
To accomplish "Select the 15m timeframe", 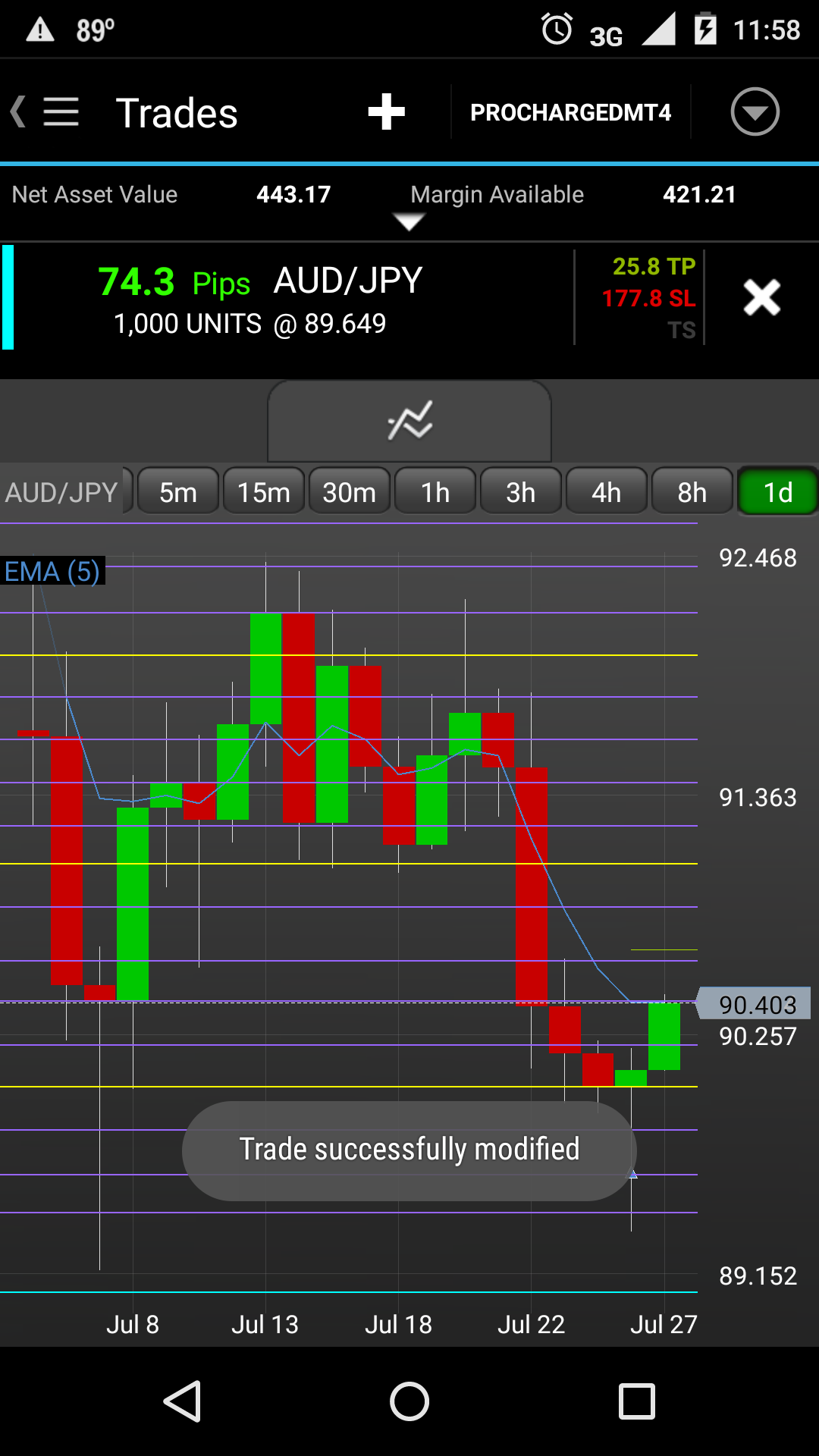I will point(264,492).
